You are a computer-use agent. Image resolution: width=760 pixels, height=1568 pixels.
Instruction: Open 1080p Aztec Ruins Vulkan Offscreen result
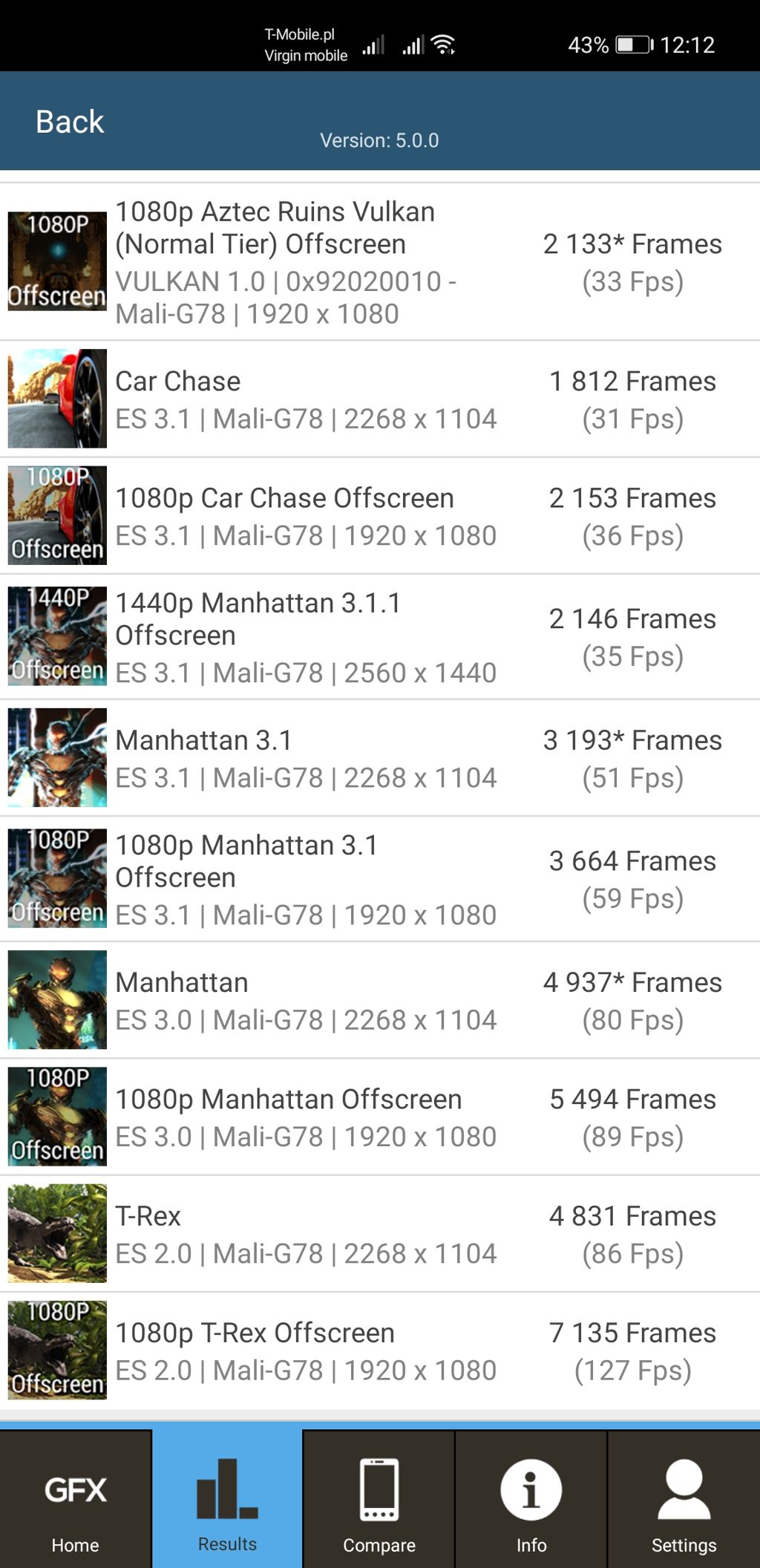click(380, 262)
